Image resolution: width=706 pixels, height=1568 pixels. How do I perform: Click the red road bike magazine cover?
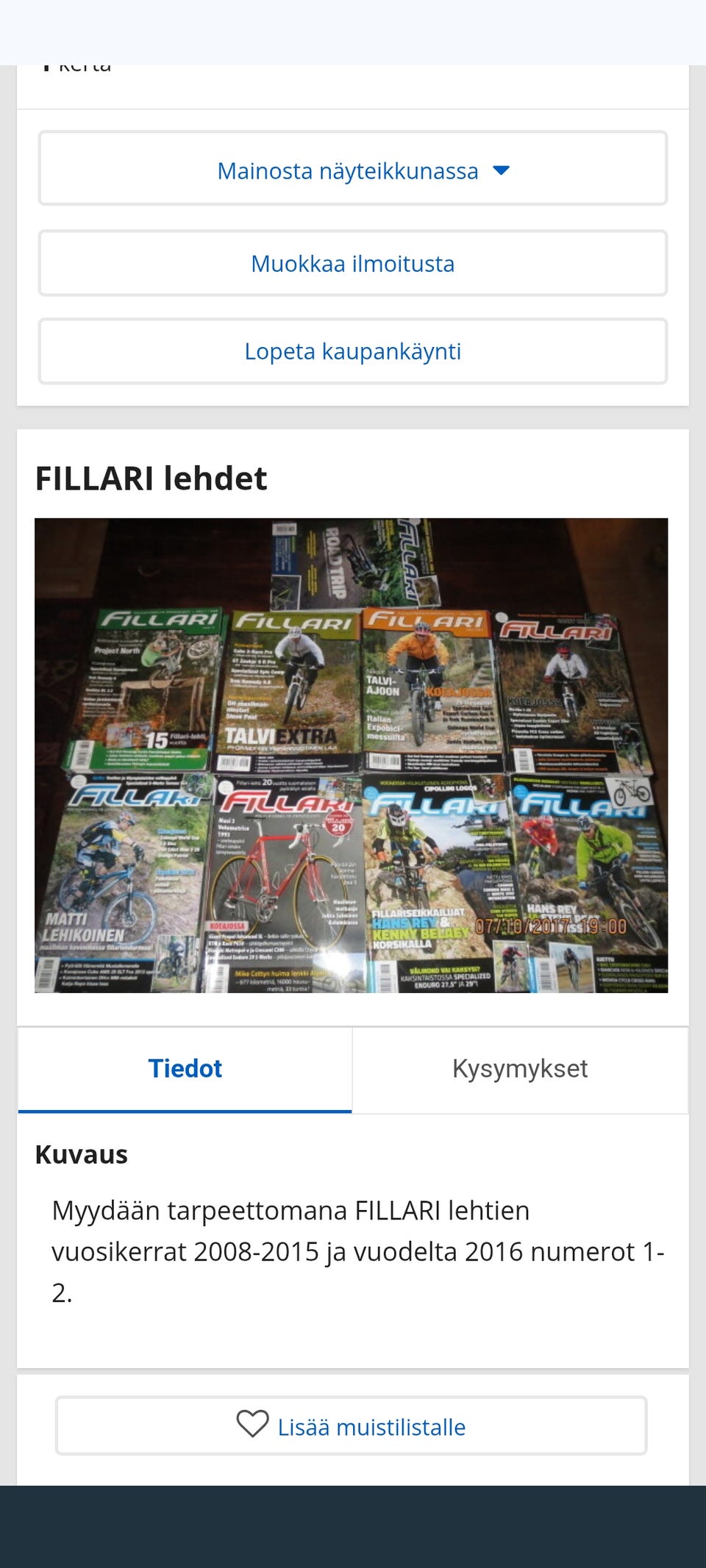(283, 882)
